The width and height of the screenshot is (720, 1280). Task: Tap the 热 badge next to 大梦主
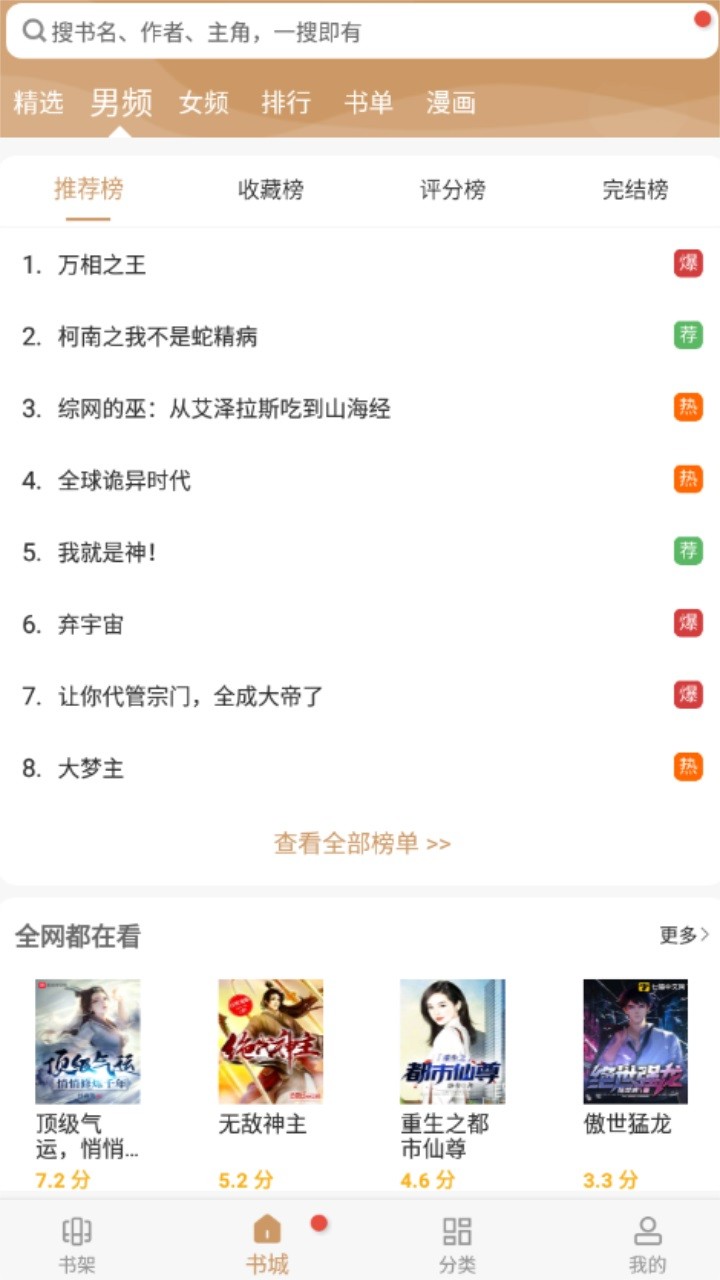click(689, 768)
